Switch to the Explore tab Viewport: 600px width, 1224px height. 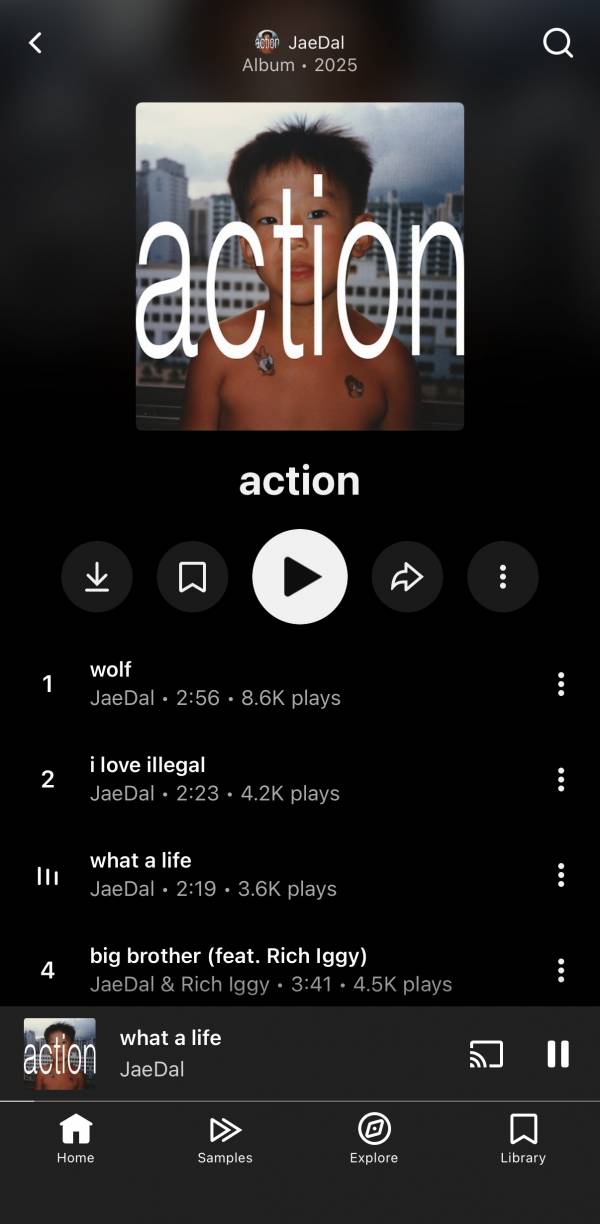coord(374,1140)
